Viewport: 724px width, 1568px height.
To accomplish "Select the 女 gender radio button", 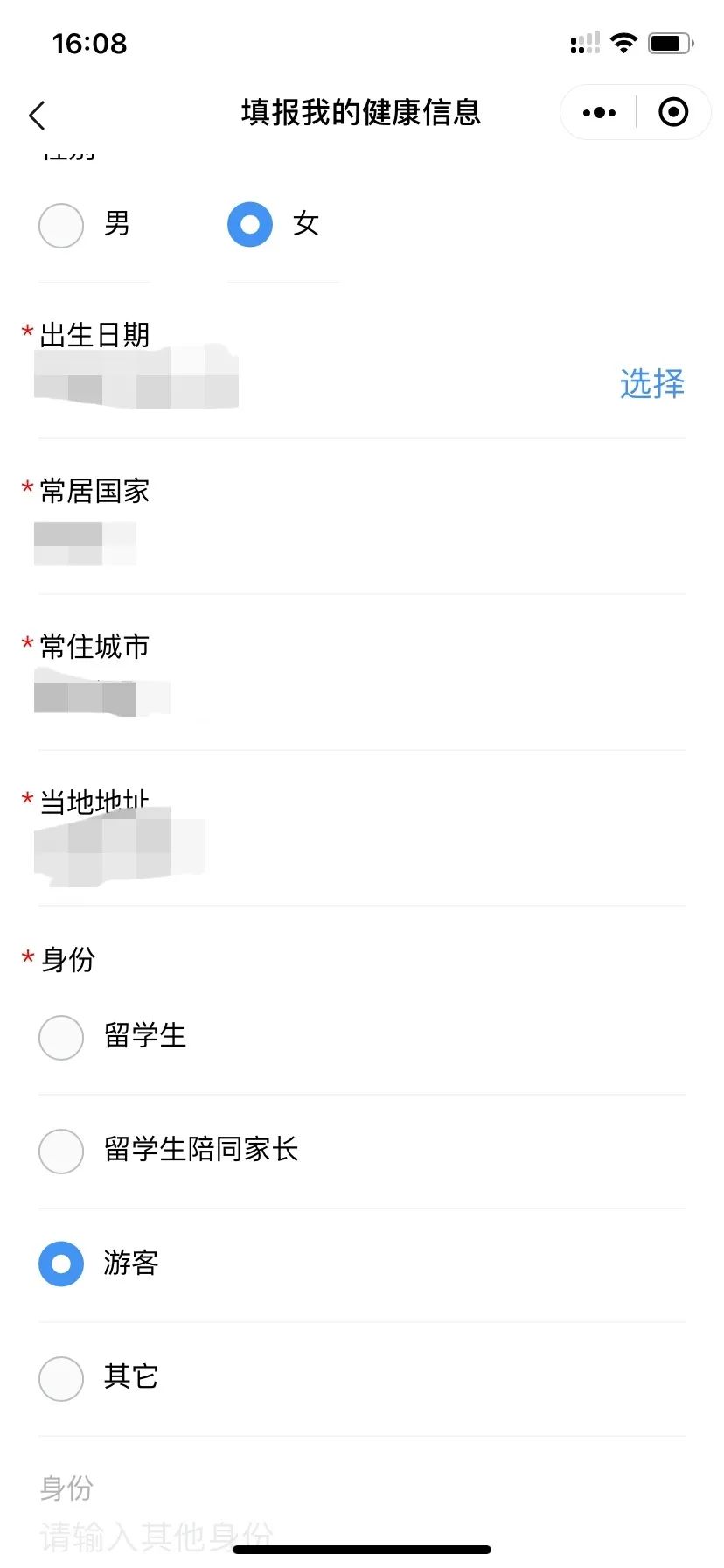I will coord(250,224).
